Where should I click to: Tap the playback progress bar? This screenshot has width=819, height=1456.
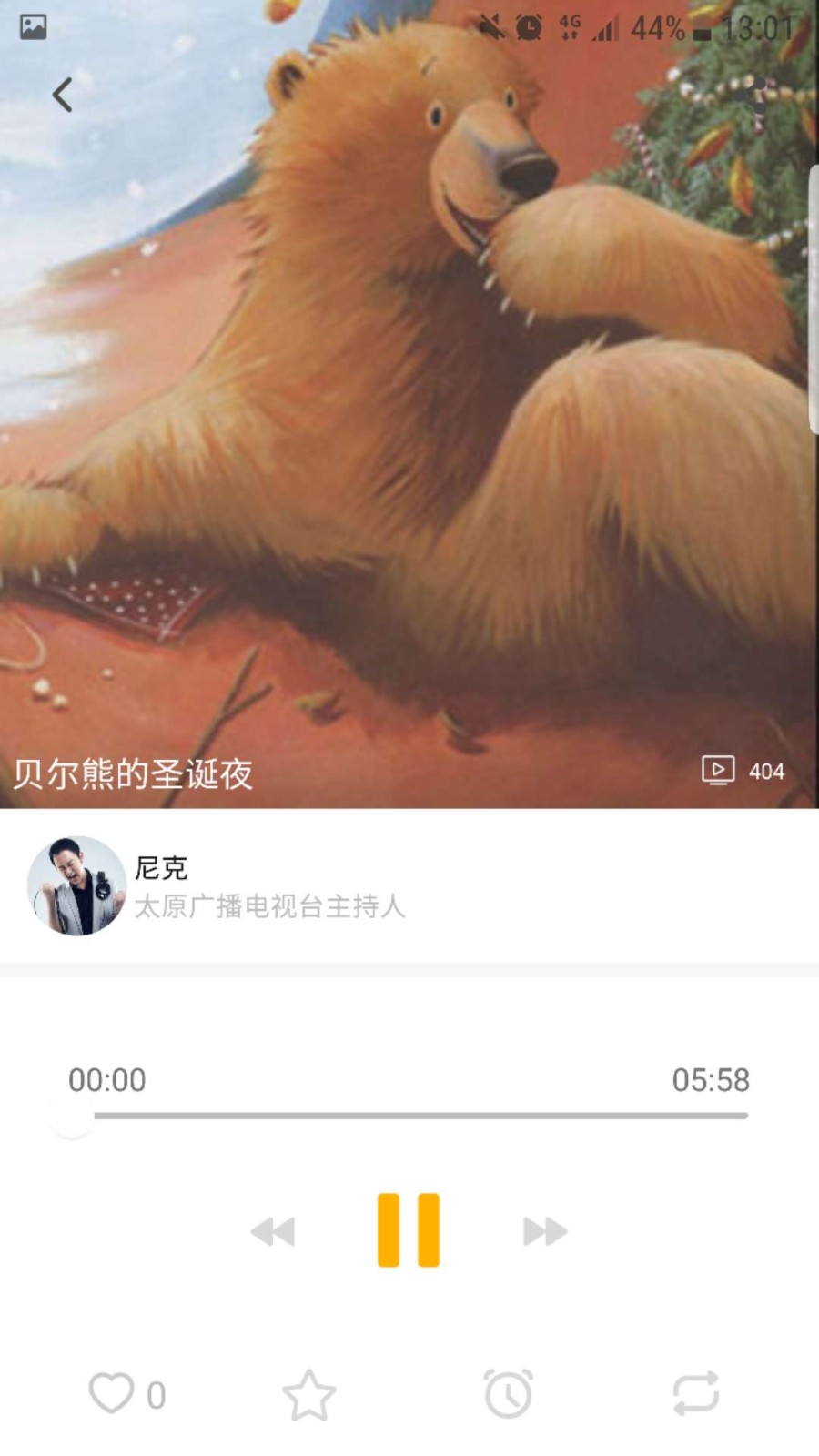point(420,1115)
